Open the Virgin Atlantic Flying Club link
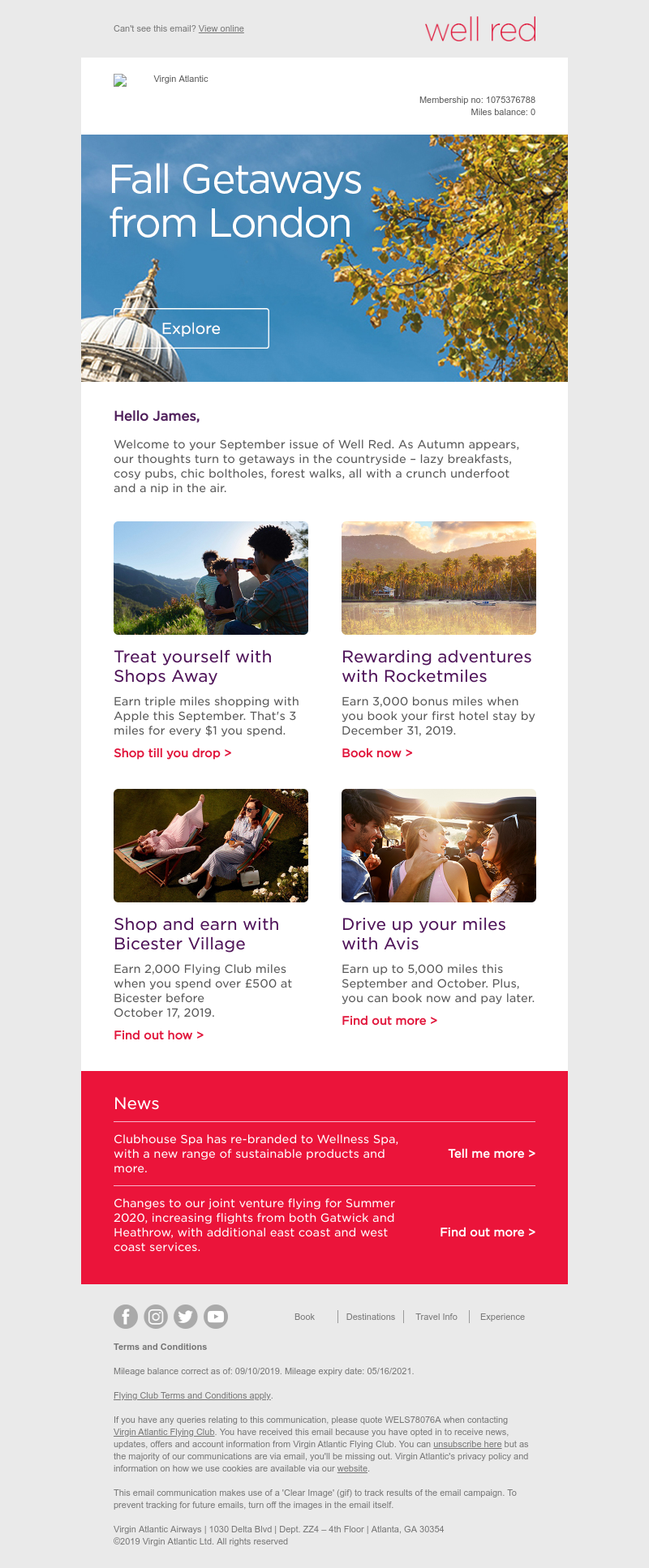This screenshot has width=649, height=1568. pyautogui.click(x=164, y=1432)
